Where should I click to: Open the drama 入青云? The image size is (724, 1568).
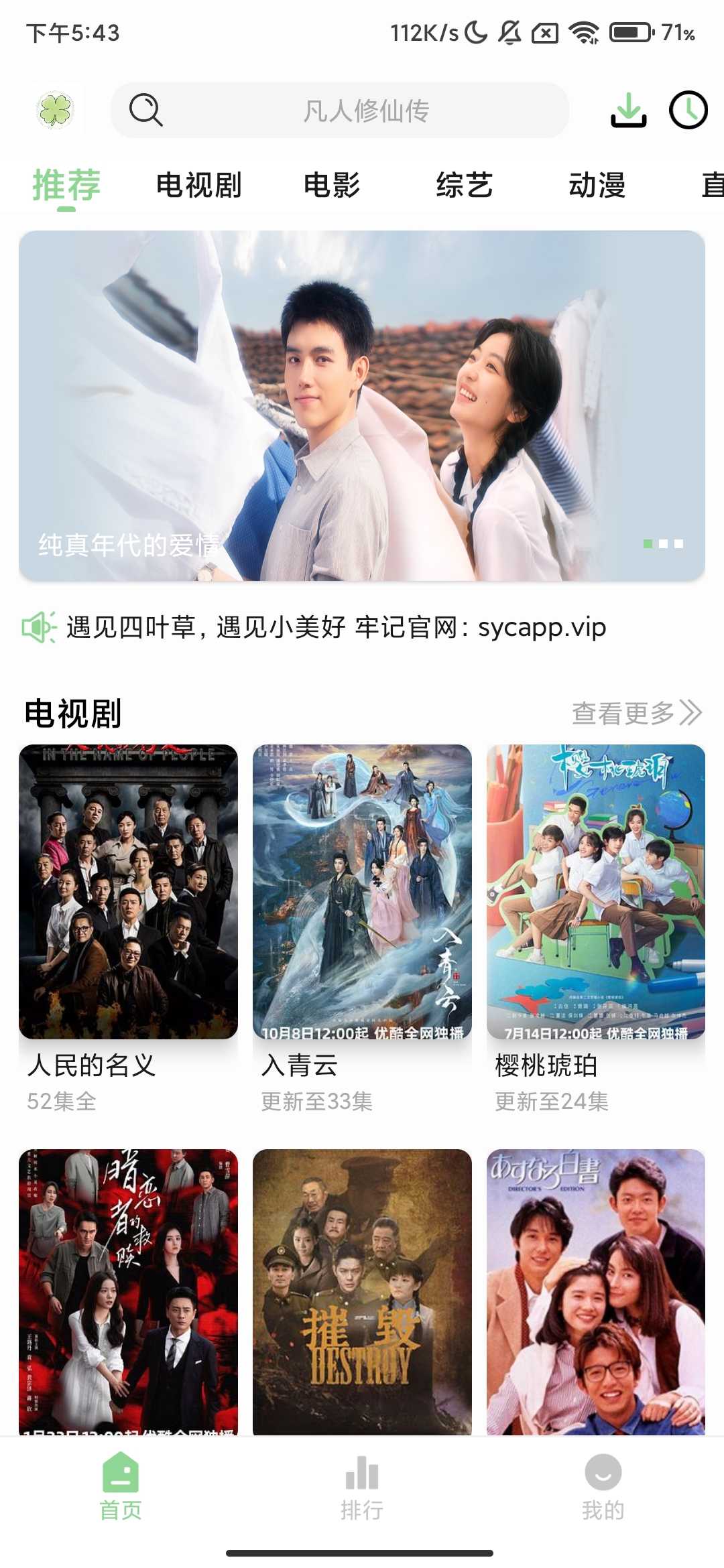362,891
